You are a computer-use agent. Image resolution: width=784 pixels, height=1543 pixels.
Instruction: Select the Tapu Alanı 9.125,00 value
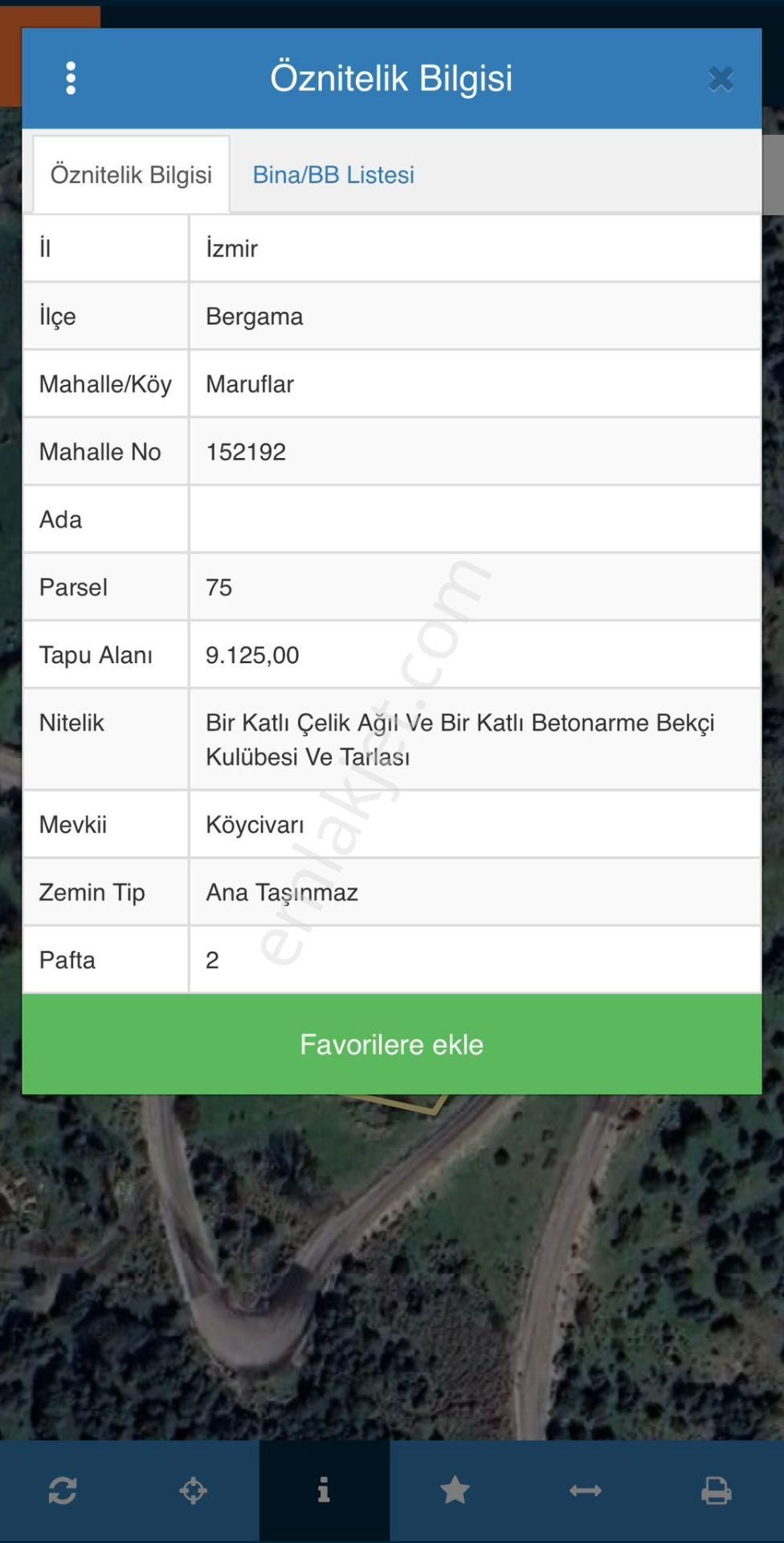(252, 655)
